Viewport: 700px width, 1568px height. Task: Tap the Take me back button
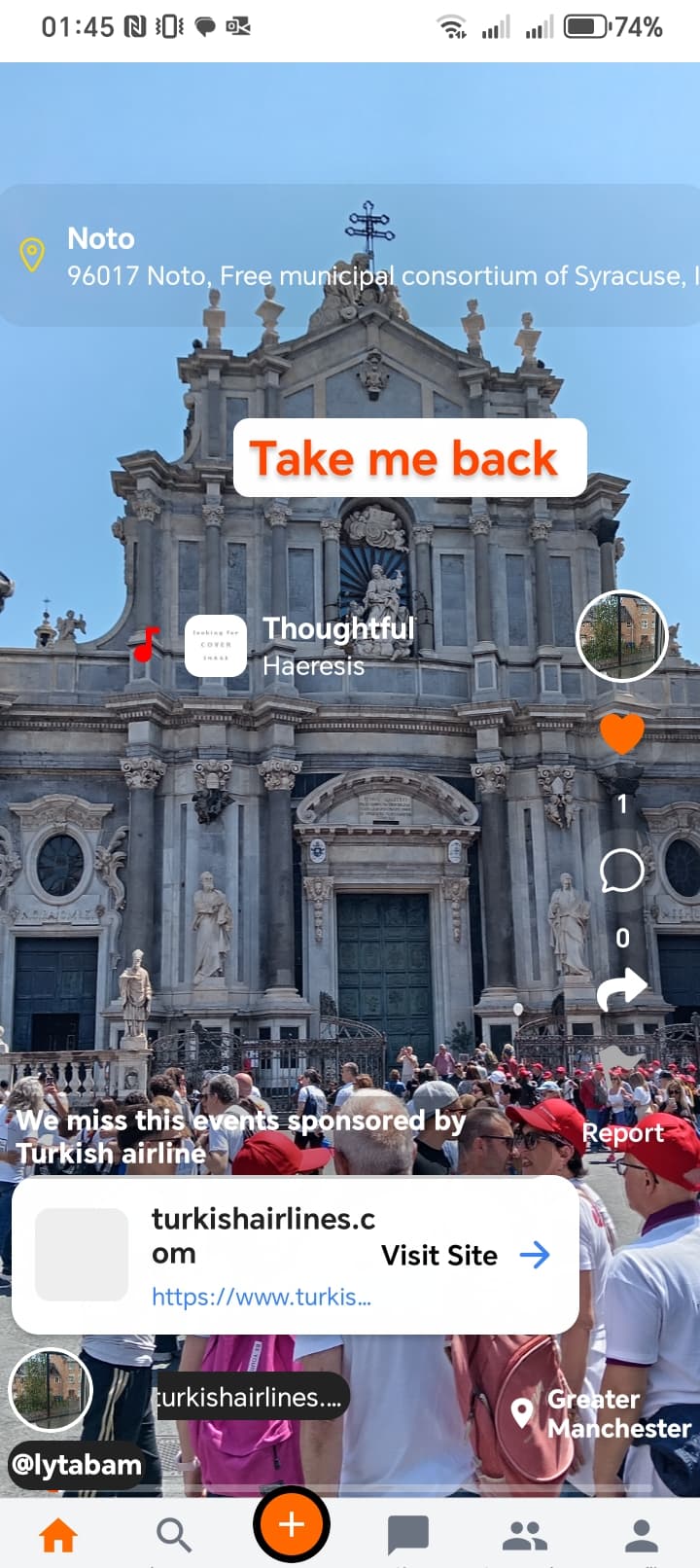pos(409,458)
